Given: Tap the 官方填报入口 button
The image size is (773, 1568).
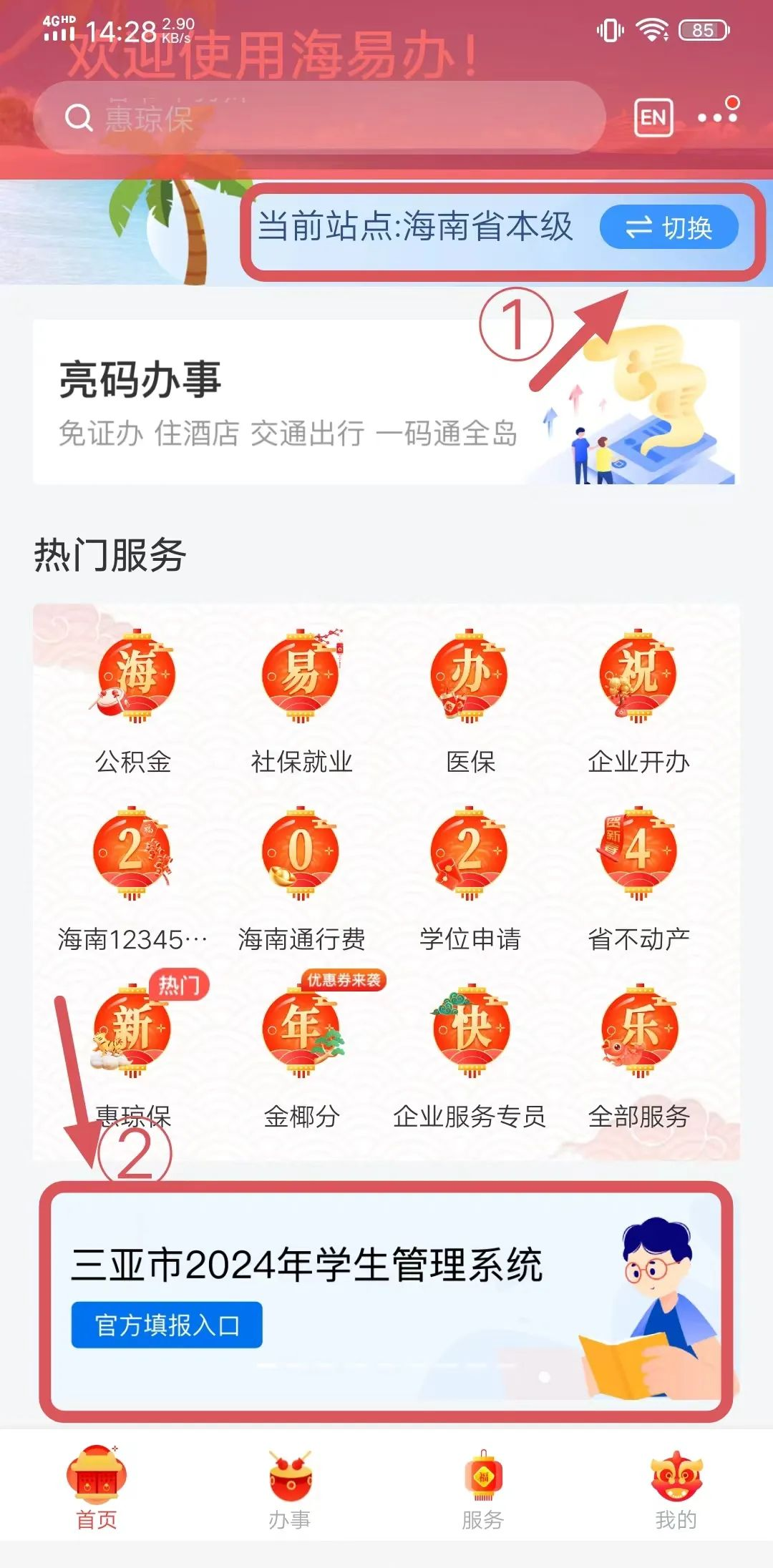Looking at the screenshot, I should 167,1325.
